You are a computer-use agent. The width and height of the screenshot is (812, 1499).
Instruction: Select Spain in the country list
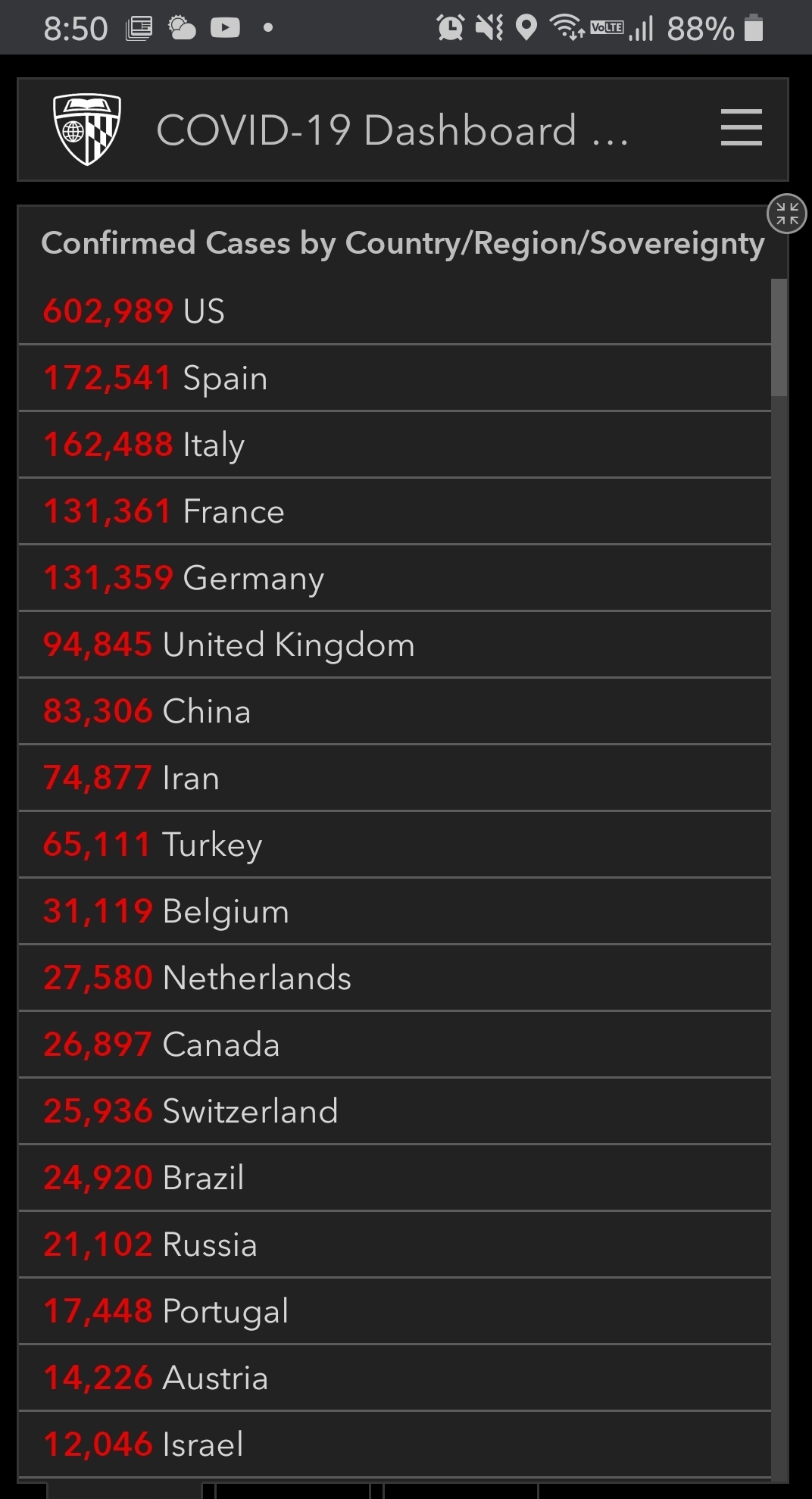click(x=395, y=378)
